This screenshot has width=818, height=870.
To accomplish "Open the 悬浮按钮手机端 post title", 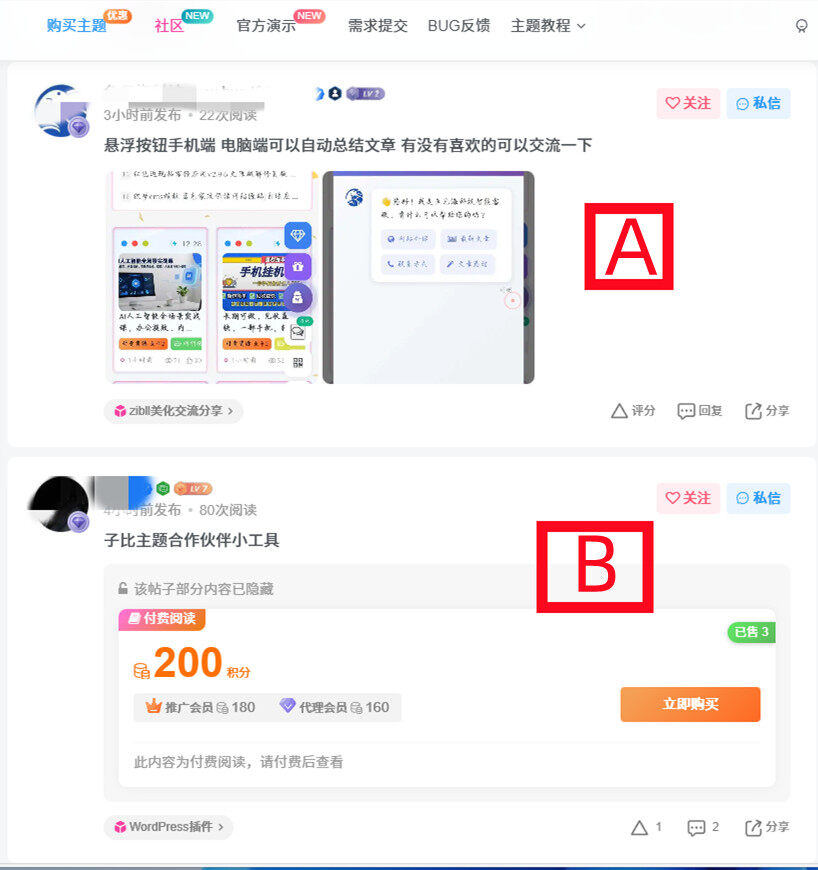I will tap(348, 145).
